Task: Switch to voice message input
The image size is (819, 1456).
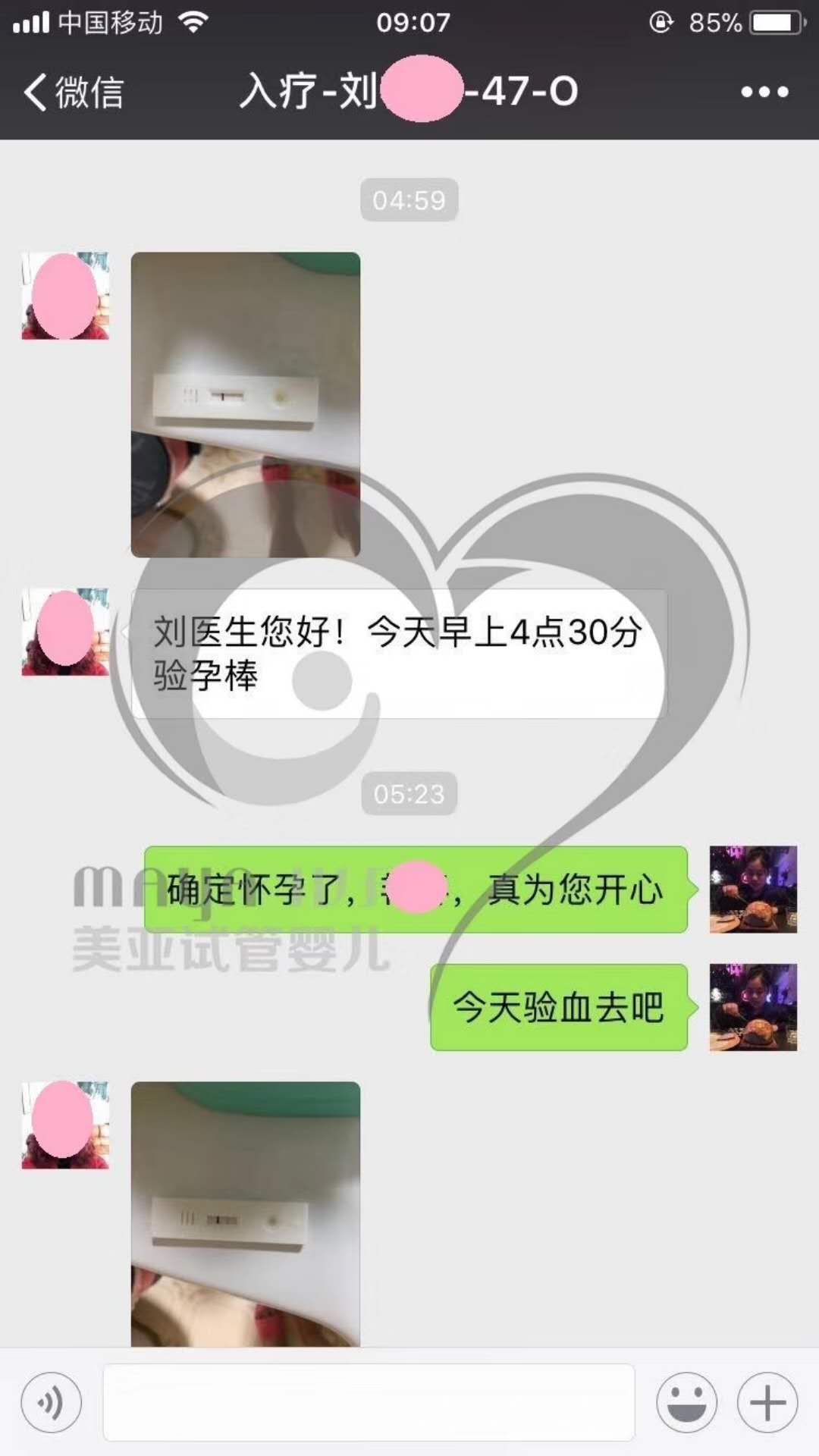Action: tap(51, 1402)
